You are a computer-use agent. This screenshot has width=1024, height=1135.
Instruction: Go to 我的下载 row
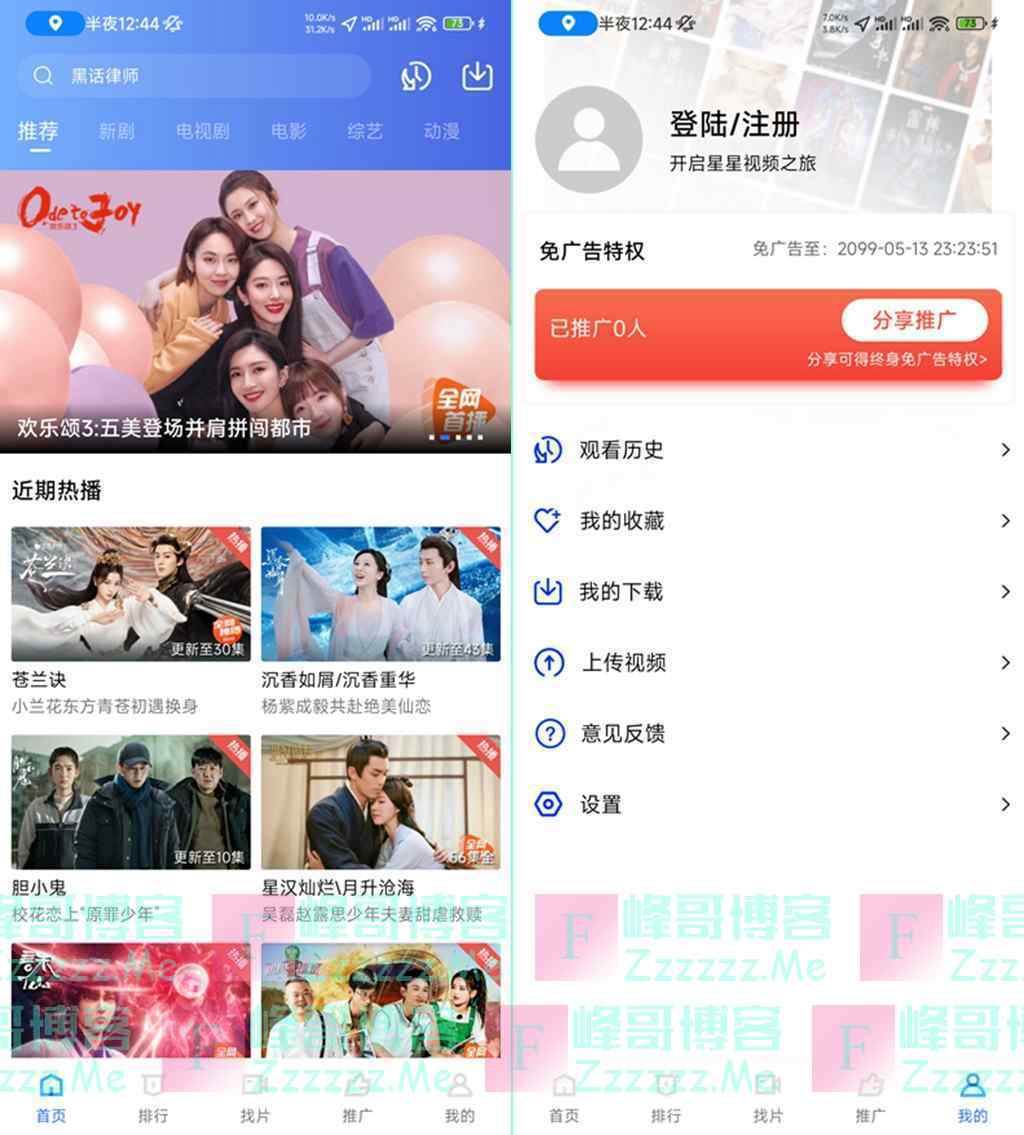coord(768,592)
